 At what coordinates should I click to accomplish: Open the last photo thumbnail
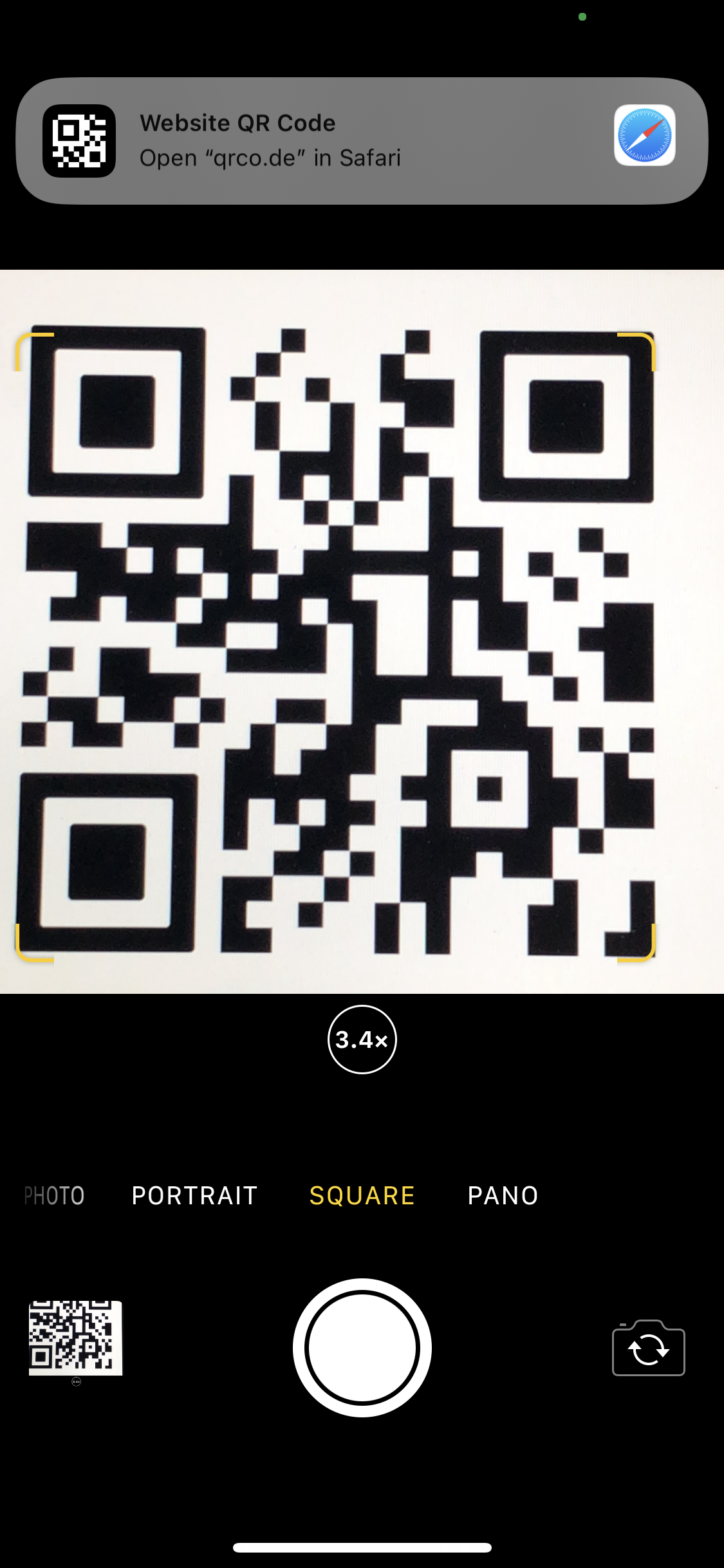pyautogui.click(x=76, y=1338)
